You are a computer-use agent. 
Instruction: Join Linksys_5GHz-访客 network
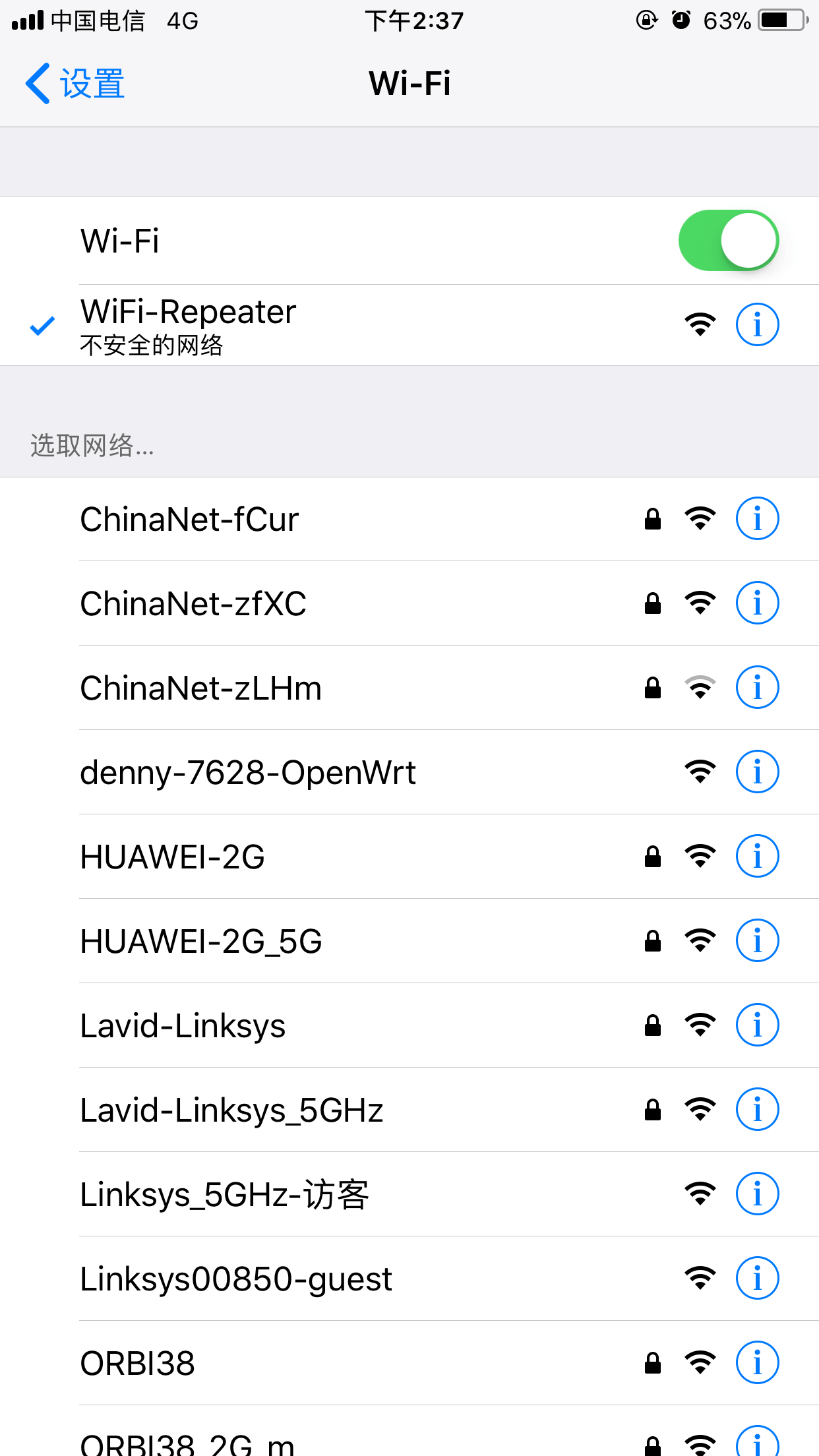[224, 1195]
